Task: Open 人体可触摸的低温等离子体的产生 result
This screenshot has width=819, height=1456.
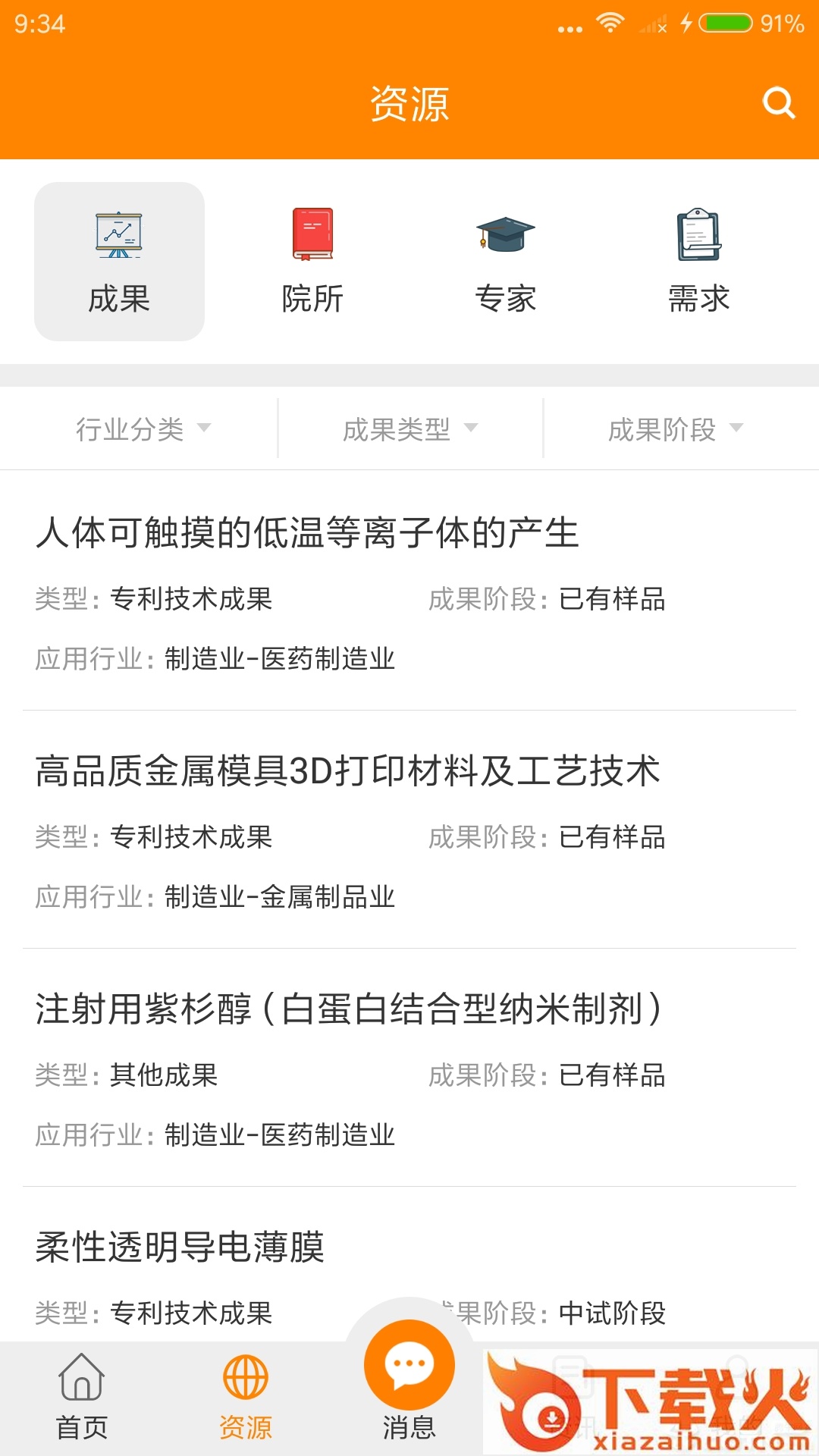Action: 307,533
